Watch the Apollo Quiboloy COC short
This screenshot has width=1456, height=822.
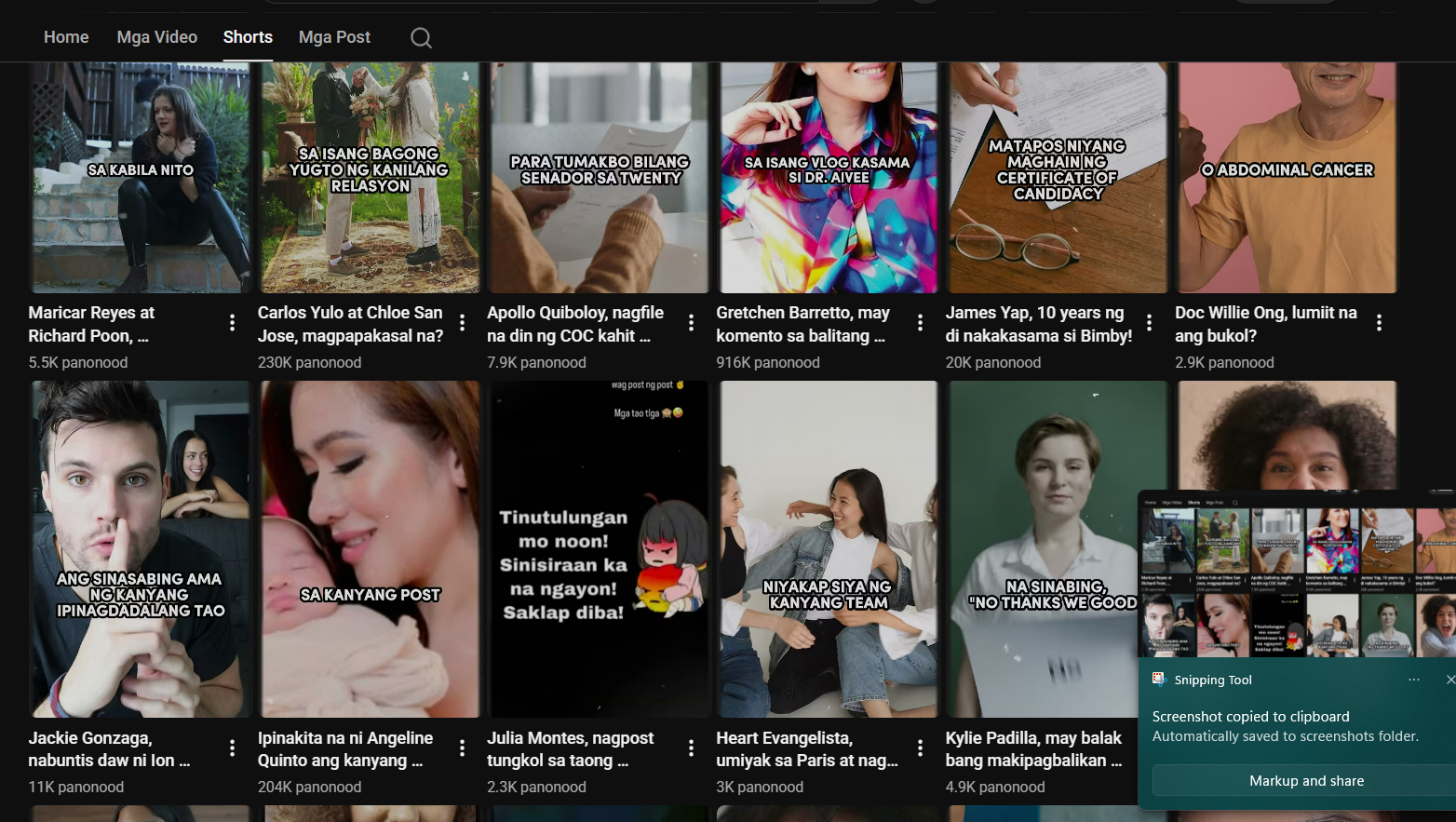click(599, 178)
